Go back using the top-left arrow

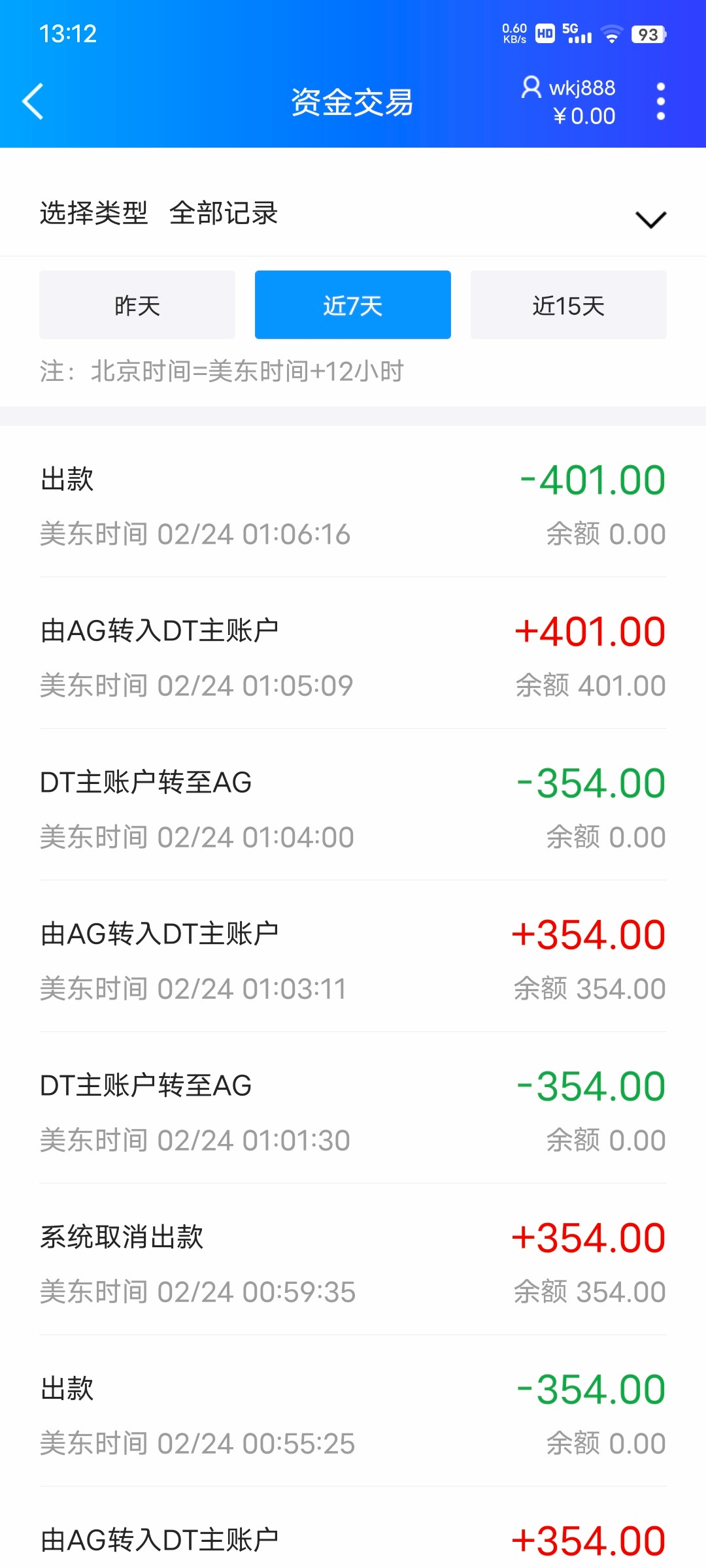point(33,101)
